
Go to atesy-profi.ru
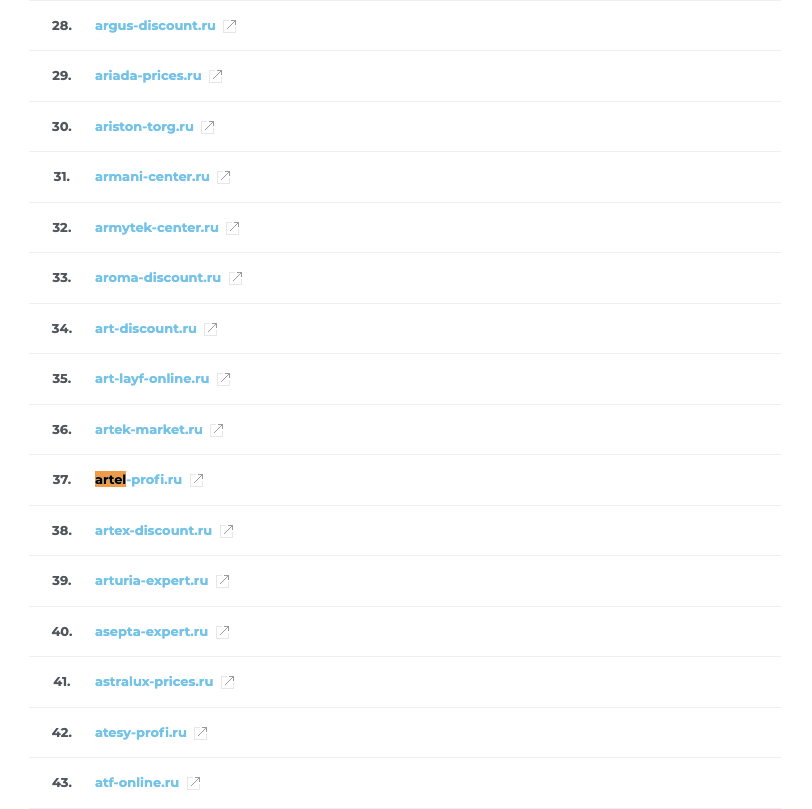[x=140, y=733]
